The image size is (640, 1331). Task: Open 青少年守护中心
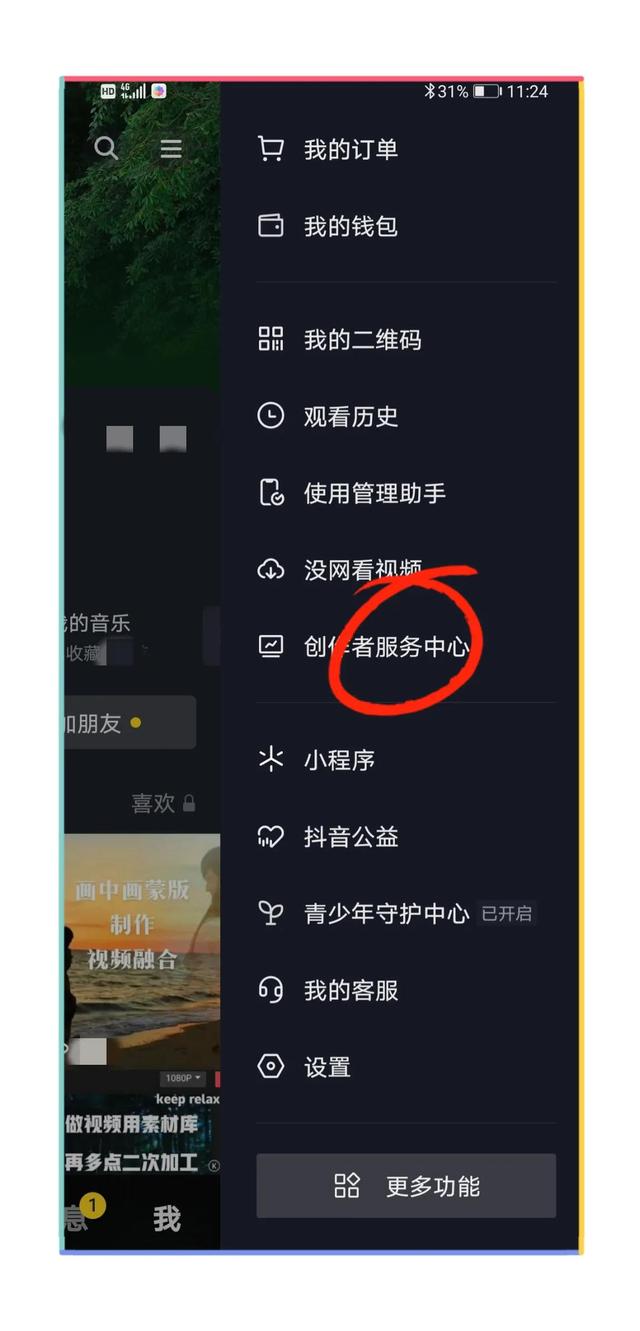(386, 913)
